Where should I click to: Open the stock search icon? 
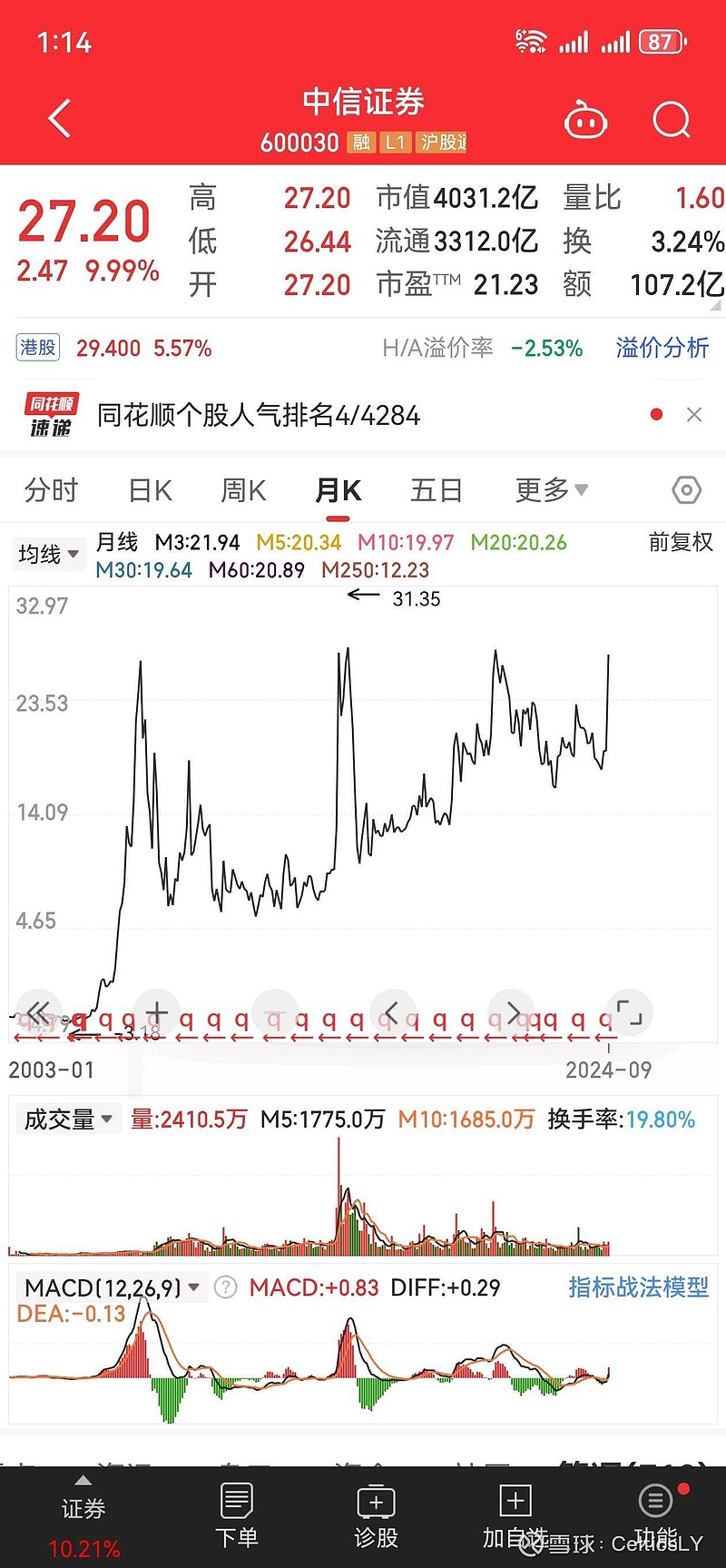click(x=672, y=119)
